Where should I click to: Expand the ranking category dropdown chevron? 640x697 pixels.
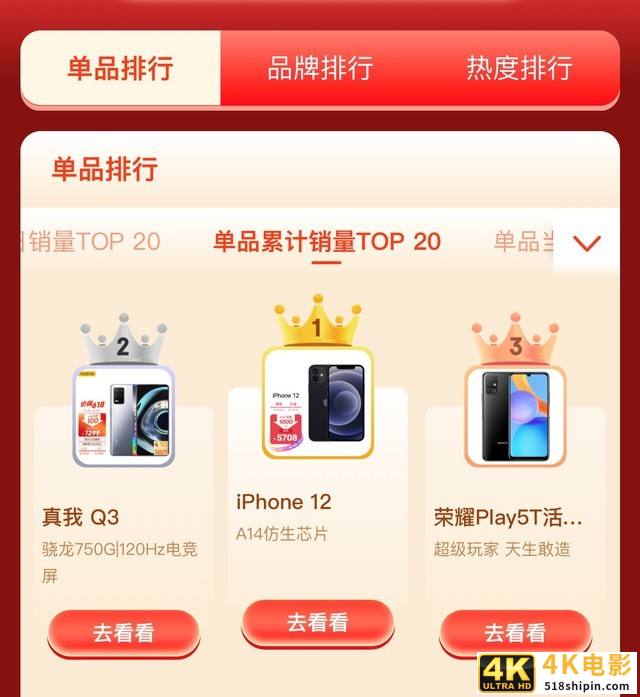[587, 243]
